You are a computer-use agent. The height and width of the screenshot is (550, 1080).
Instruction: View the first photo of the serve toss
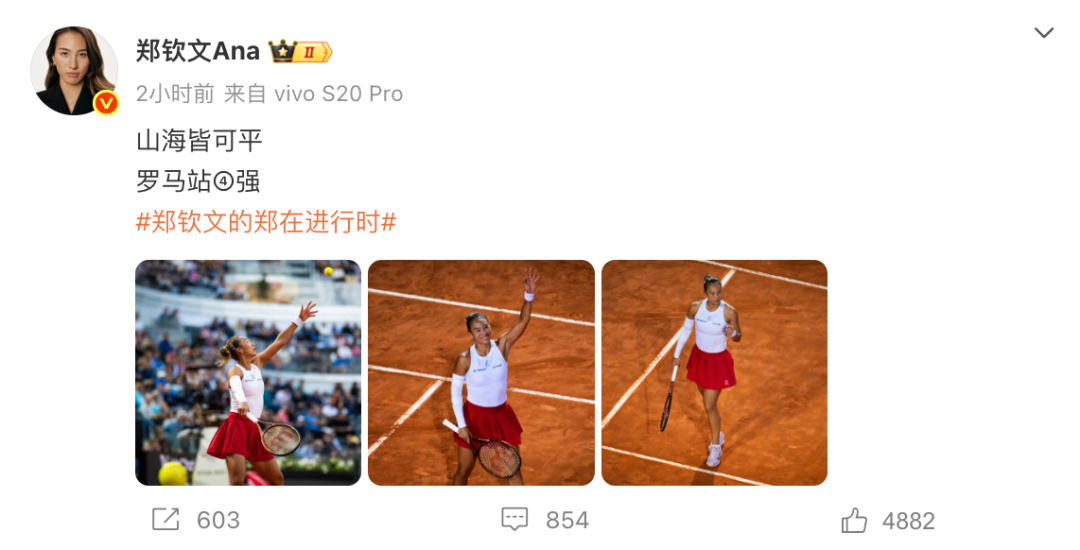click(248, 372)
